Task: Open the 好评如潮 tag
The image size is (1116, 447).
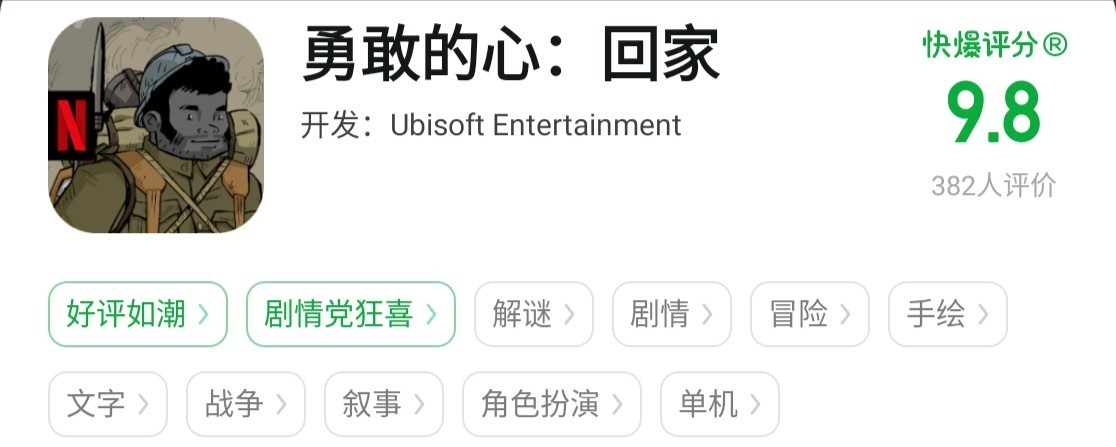Action: [138, 315]
